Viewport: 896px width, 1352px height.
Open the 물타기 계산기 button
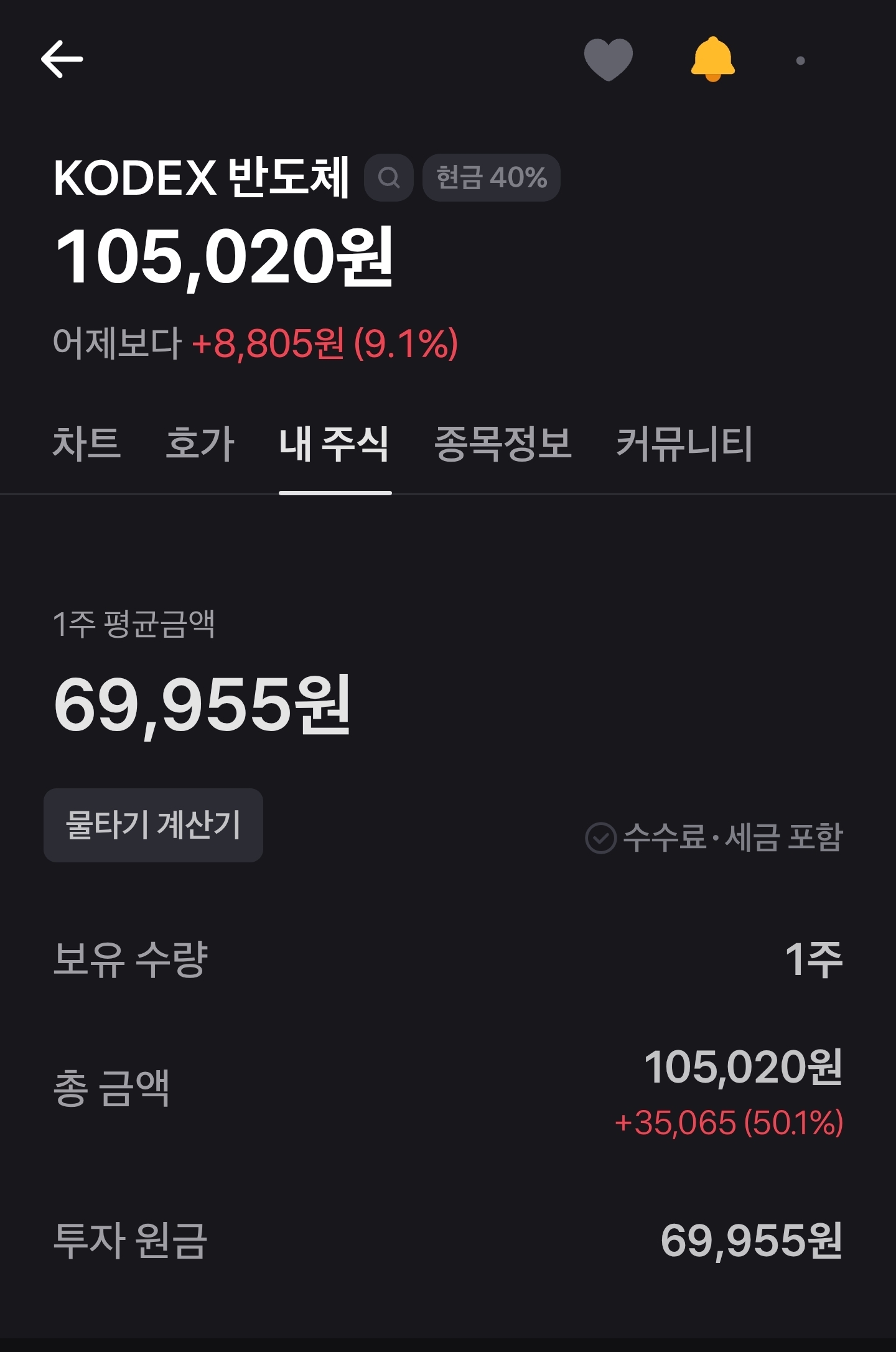153,825
